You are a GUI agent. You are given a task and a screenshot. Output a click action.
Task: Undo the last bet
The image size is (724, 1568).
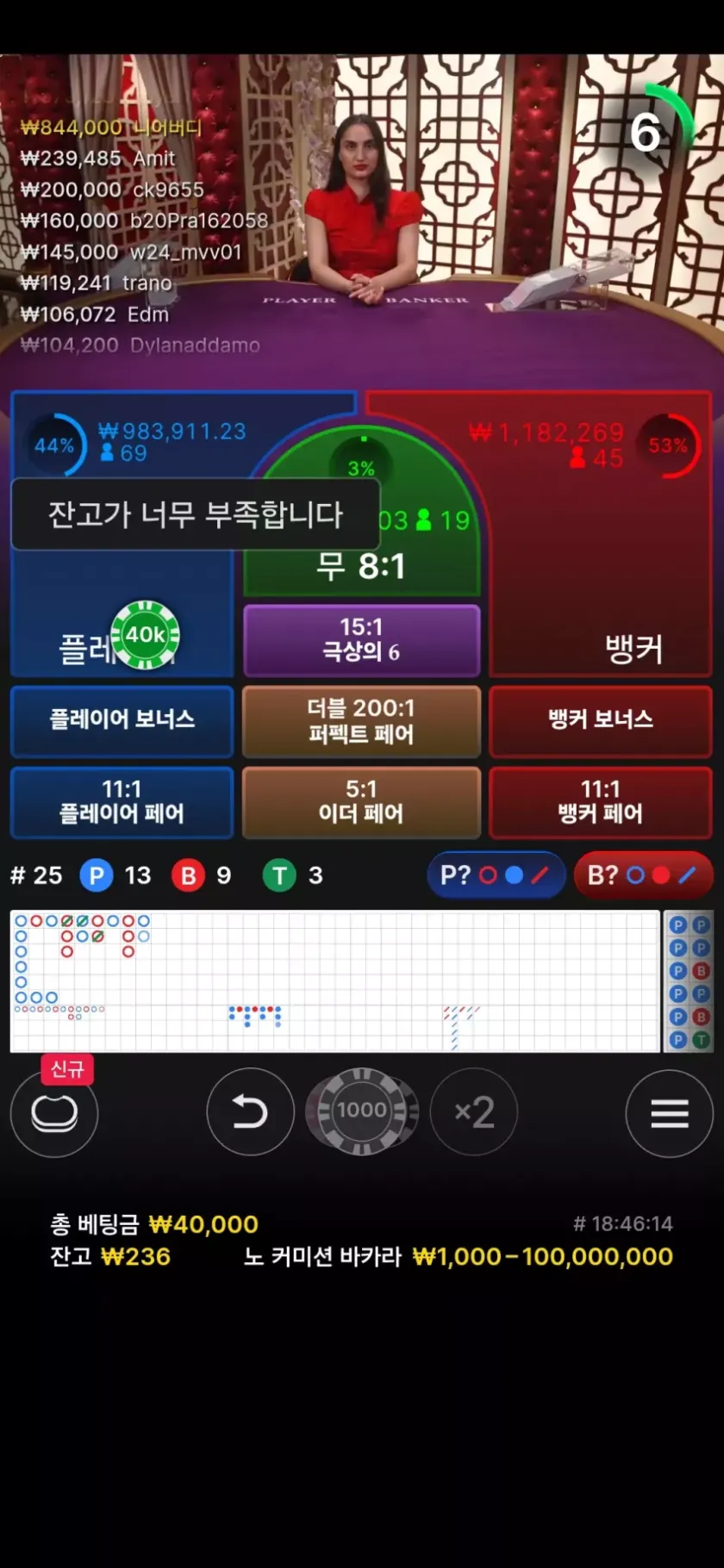click(x=250, y=1111)
